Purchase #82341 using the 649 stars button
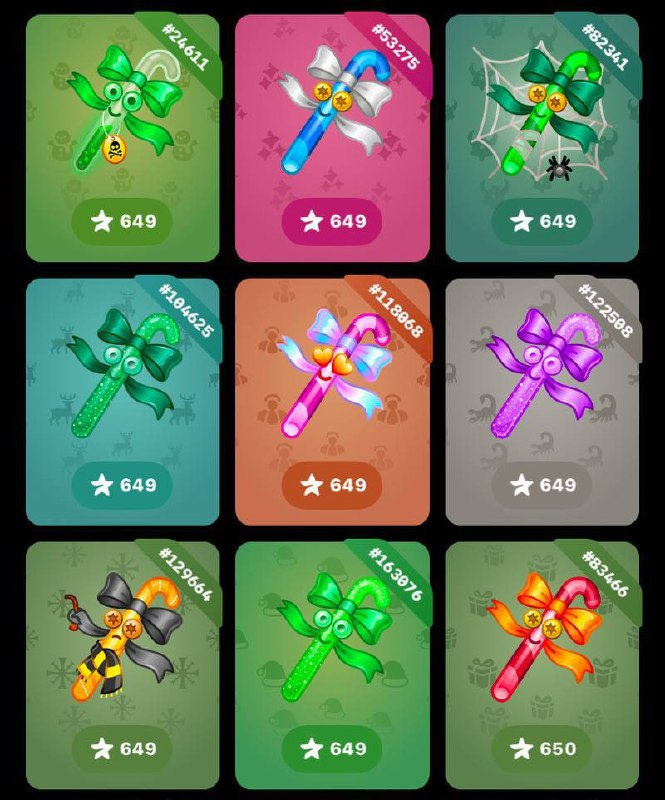Image resolution: width=665 pixels, height=800 pixels. tap(542, 221)
